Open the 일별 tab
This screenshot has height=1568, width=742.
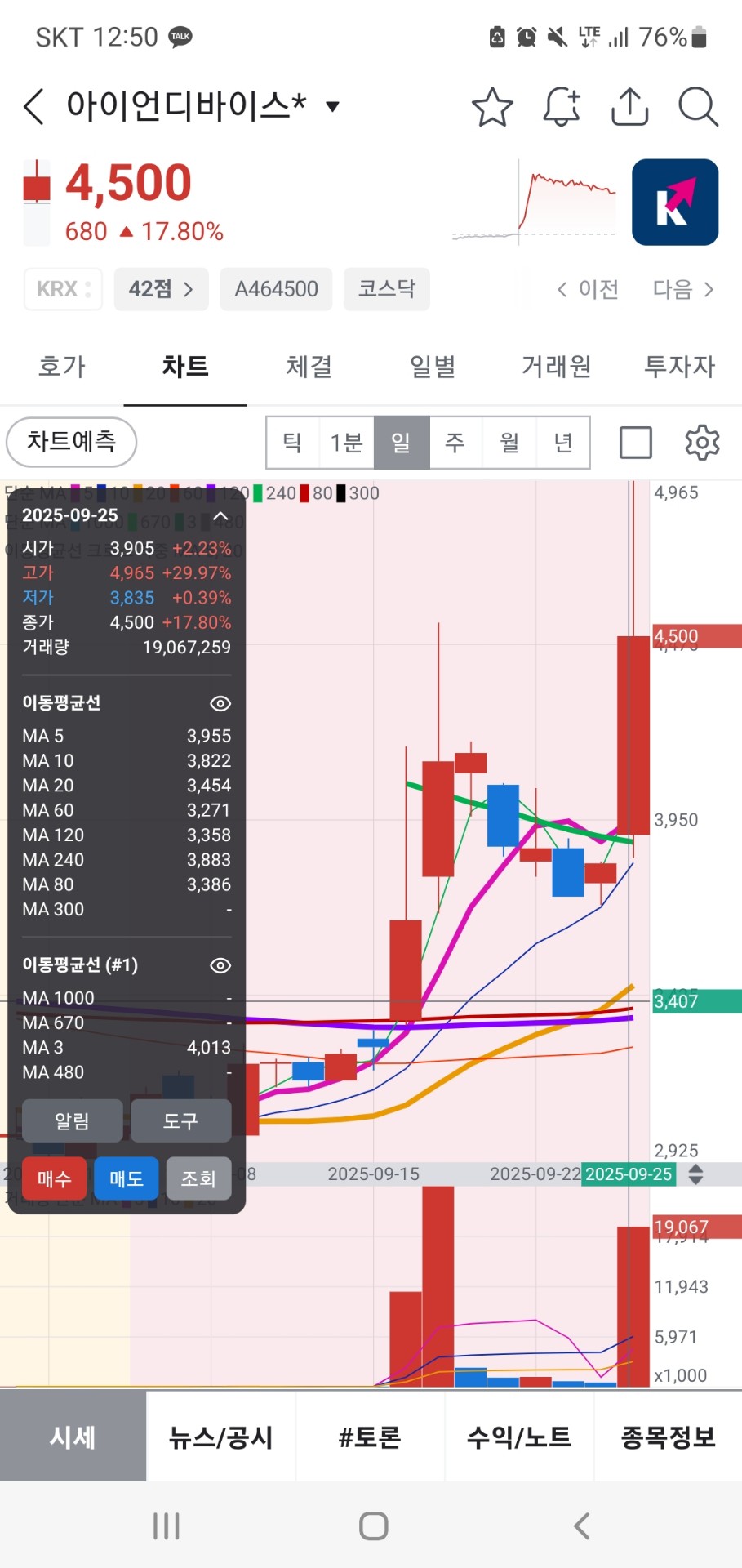point(433,367)
